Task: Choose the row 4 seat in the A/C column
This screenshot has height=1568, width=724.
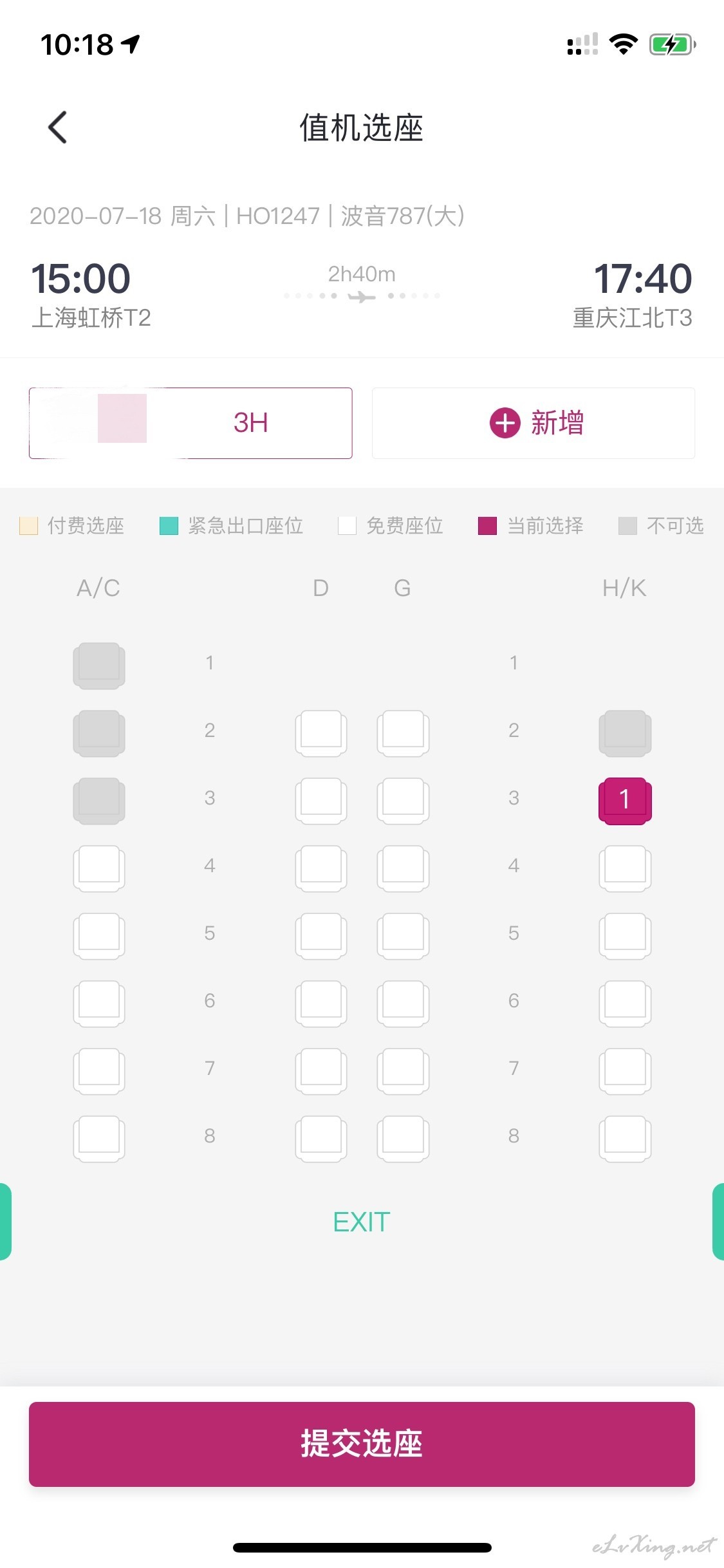Action: (99, 868)
